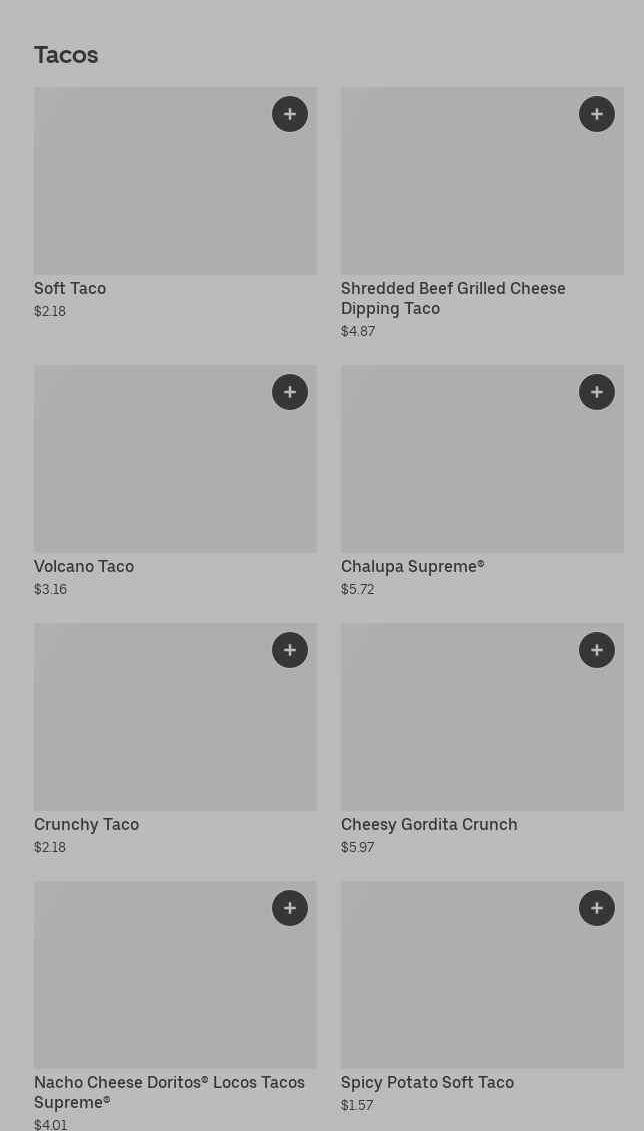Add Cheesy Gordita Crunch via the plus button

[597, 650]
